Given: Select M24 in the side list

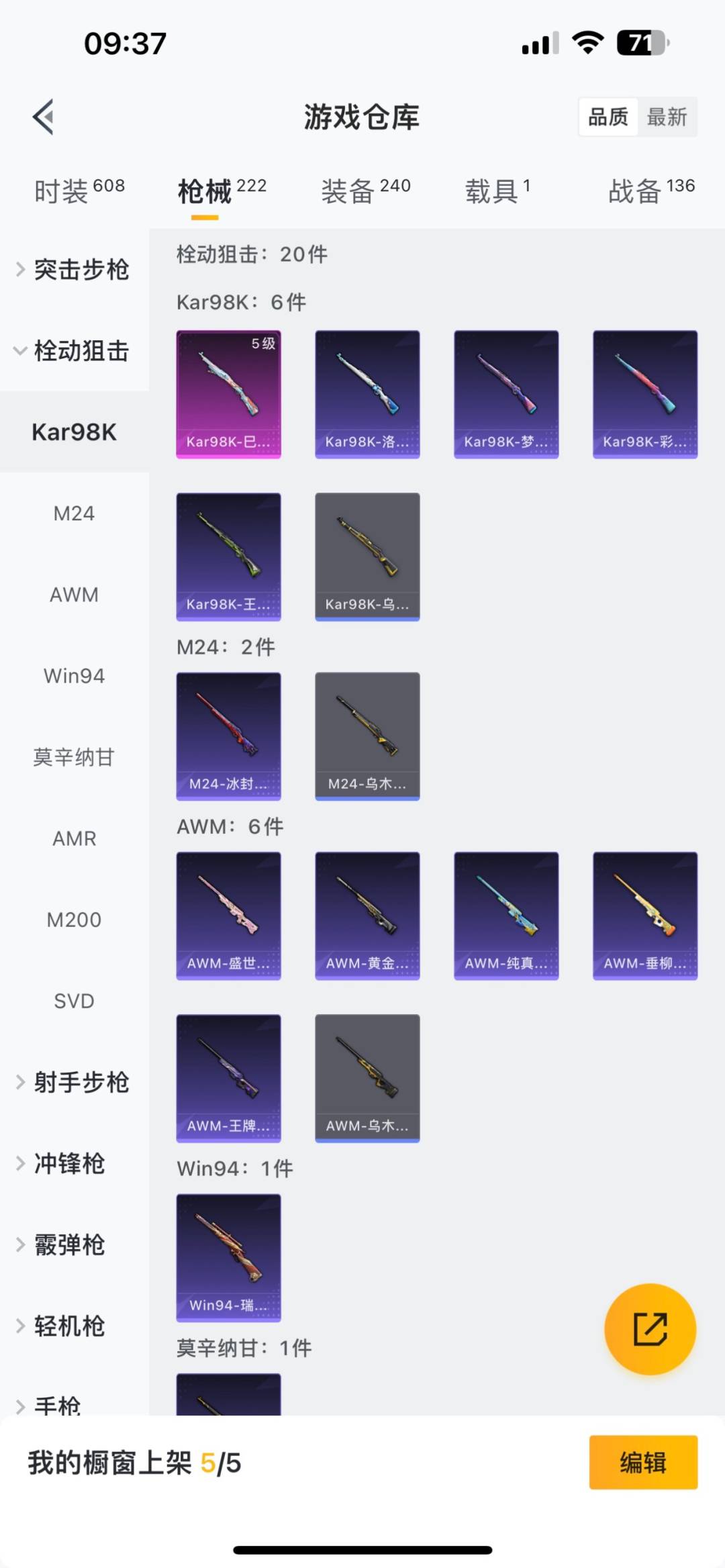Looking at the screenshot, I should [x=74, y=513].
